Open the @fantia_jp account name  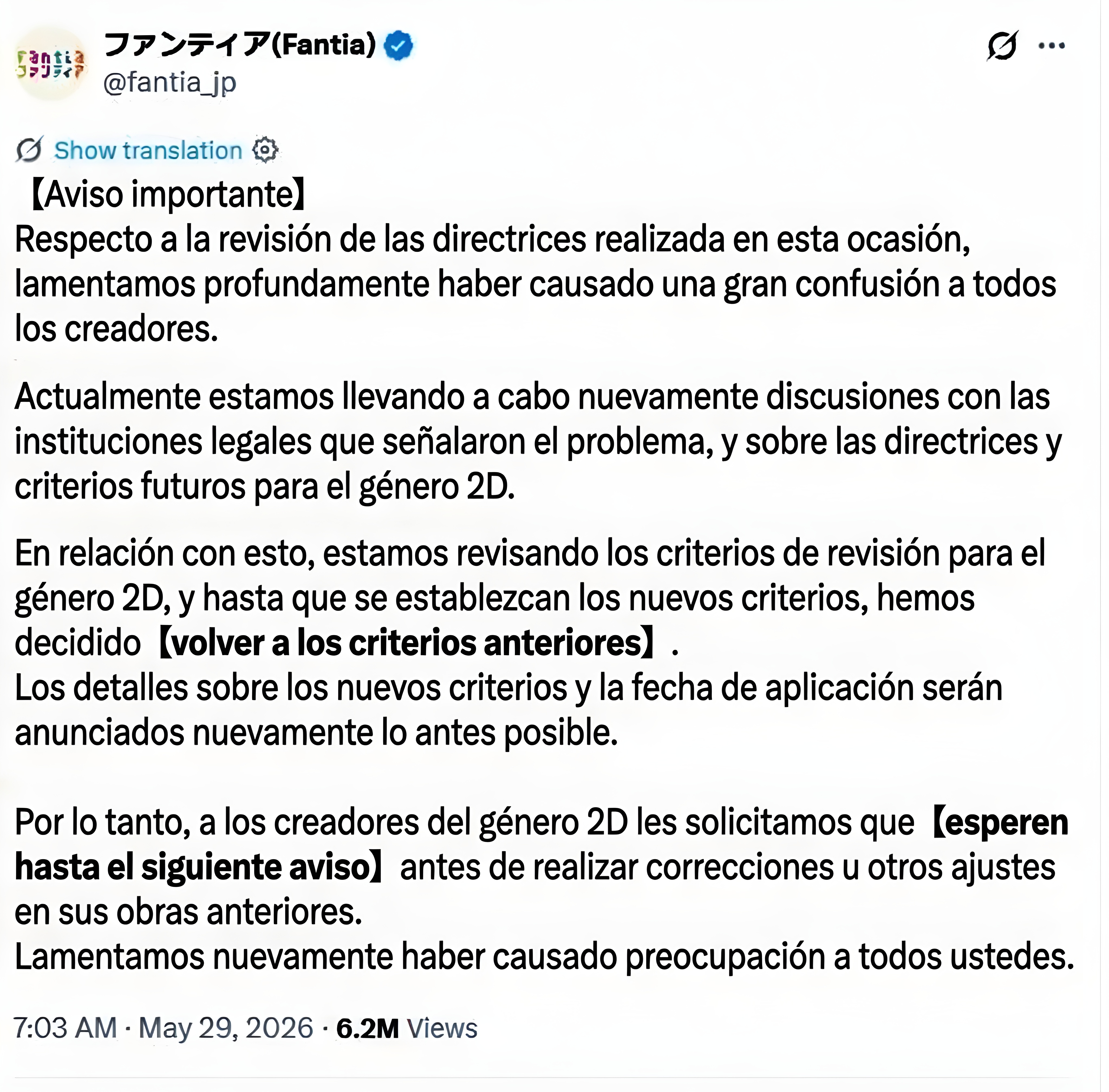coord(170,83)
